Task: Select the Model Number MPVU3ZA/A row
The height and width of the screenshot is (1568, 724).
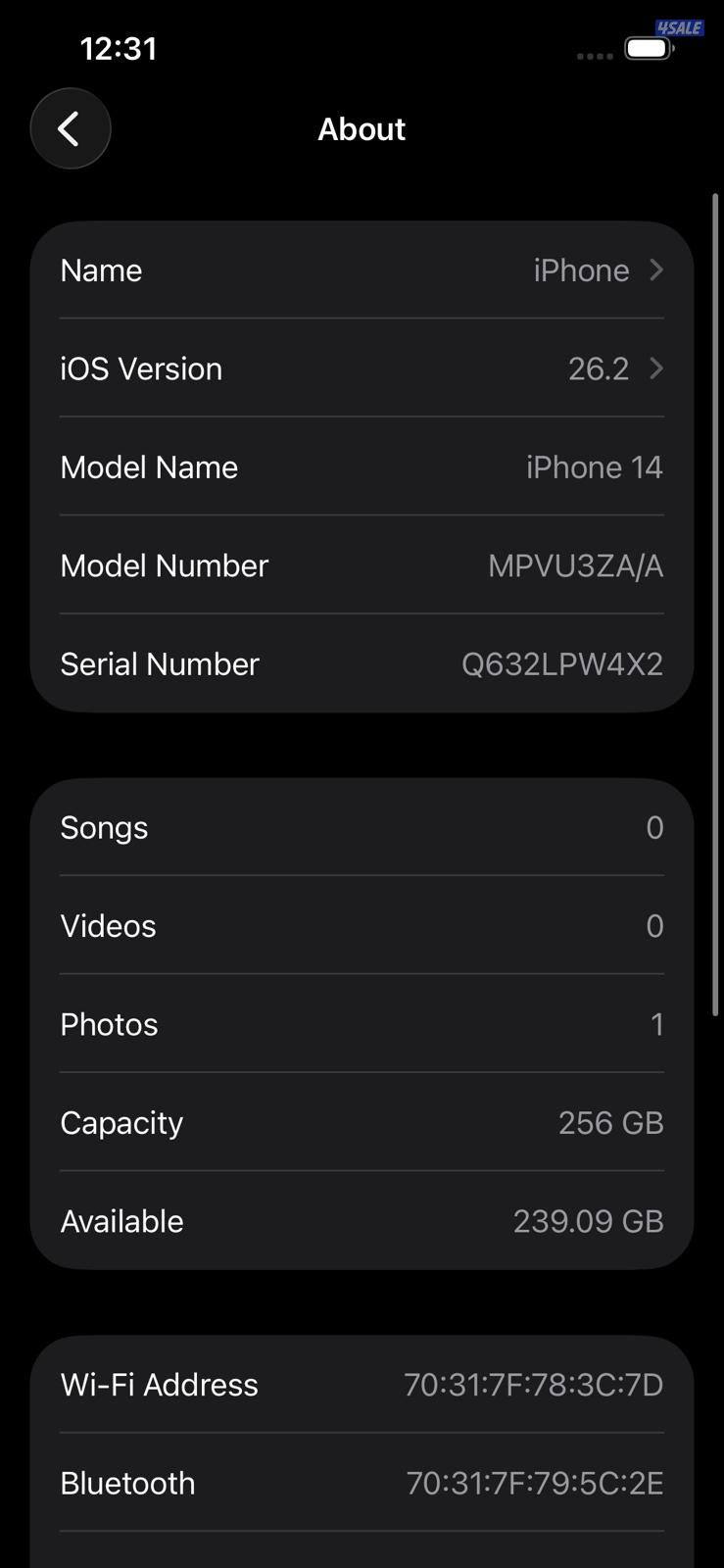Action: point(362,565)
